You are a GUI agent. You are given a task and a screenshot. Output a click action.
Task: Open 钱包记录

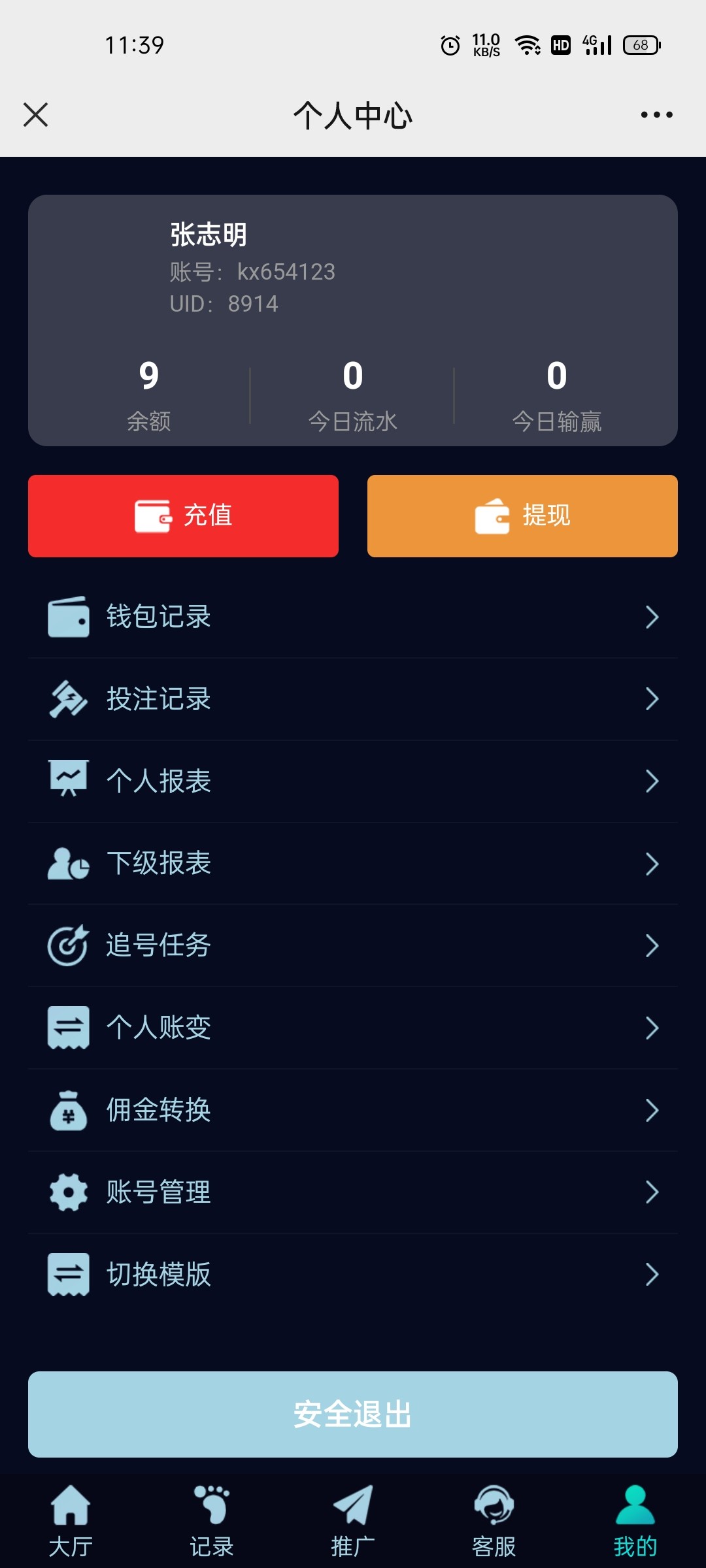click(x=353, y=617)
